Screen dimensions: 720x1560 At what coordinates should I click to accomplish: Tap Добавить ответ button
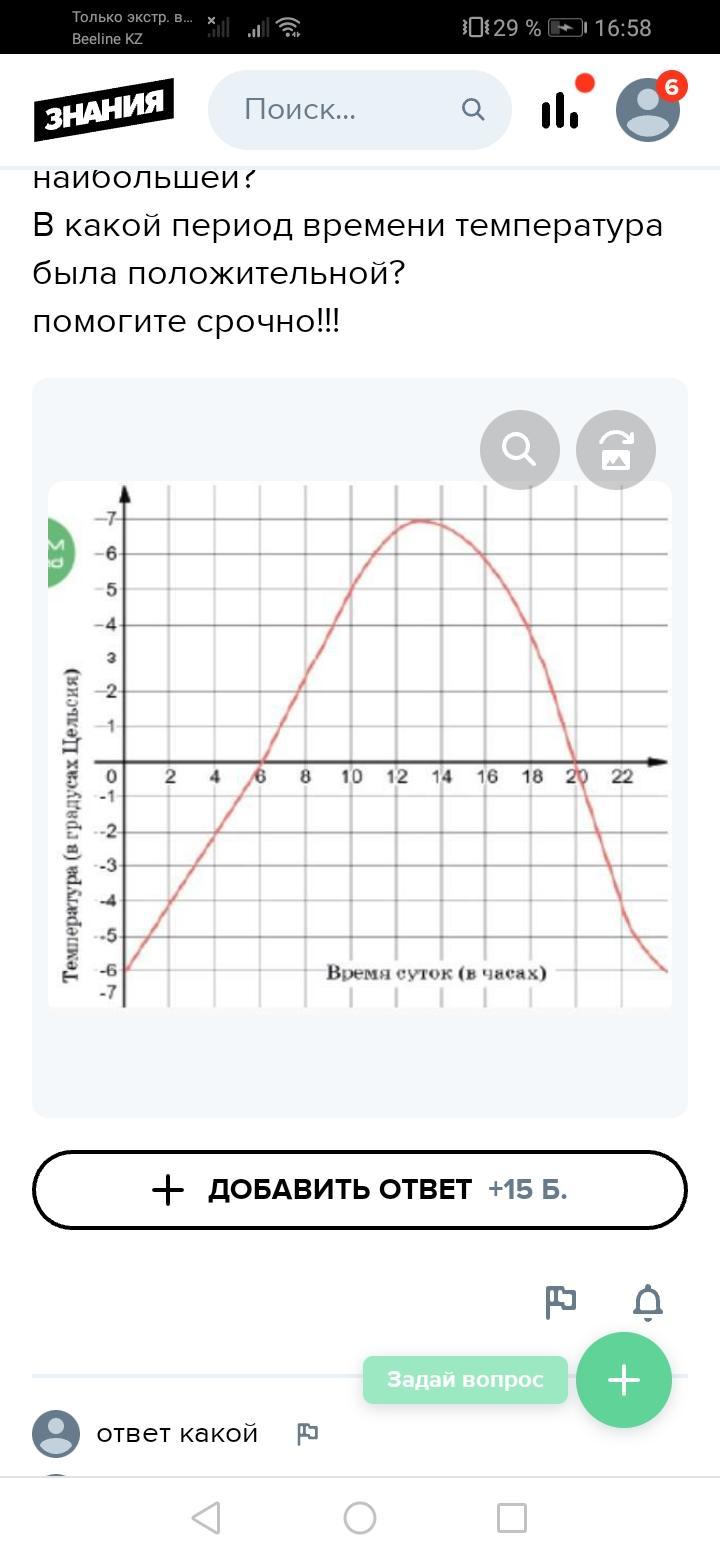[360, 1189]
